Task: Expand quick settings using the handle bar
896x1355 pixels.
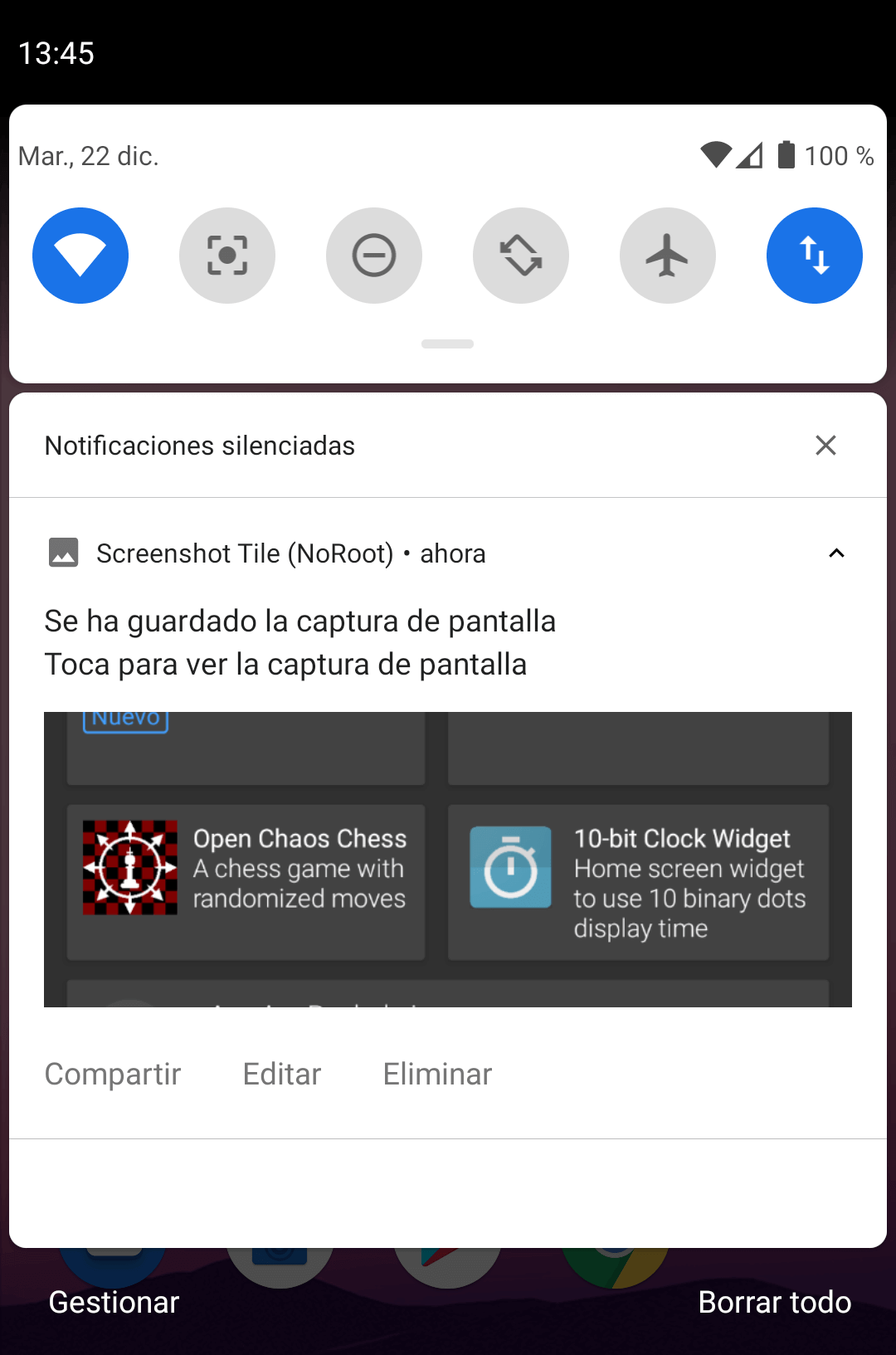Action: (447, 344)
